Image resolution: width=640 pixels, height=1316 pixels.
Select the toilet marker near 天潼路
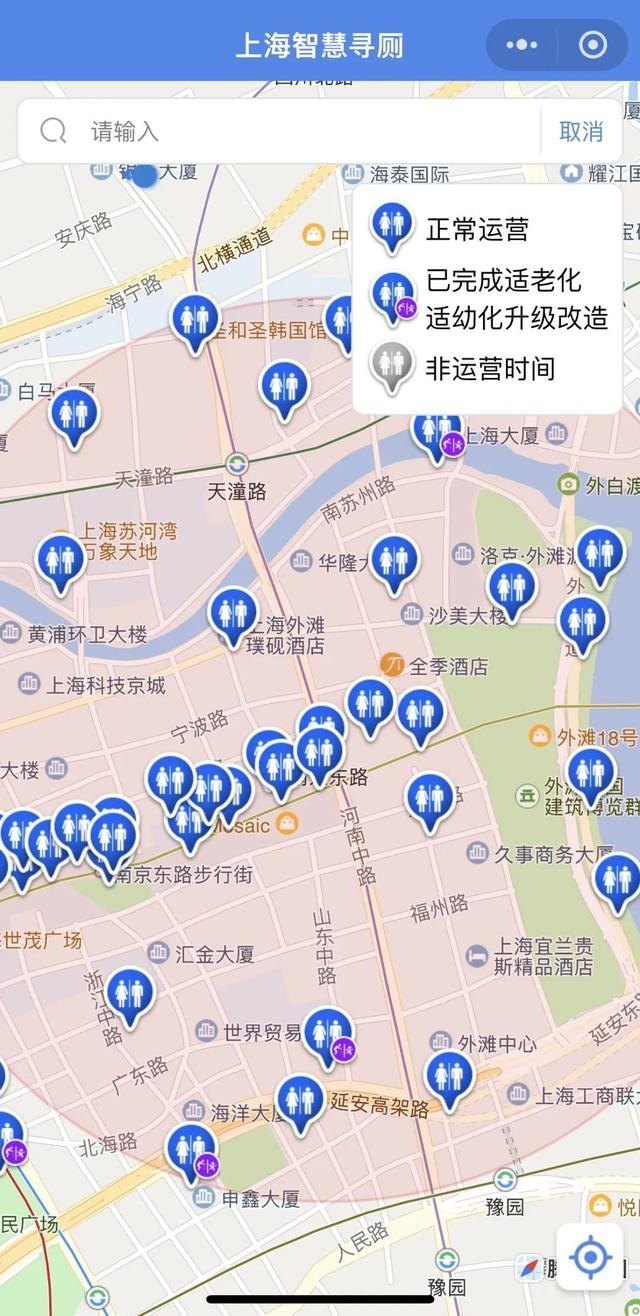[x=284, y=386]
